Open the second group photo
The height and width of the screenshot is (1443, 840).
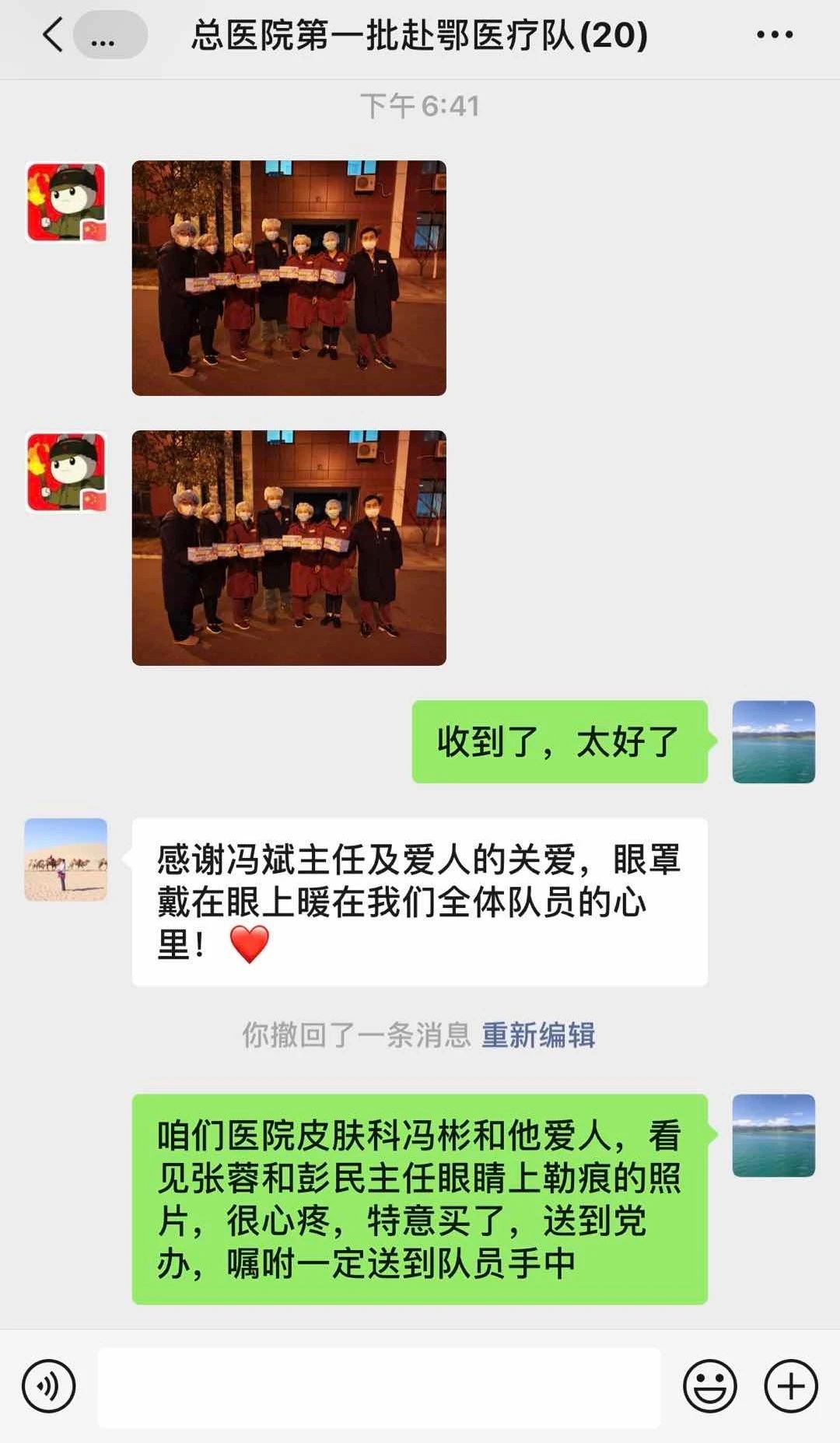point(289,548)
